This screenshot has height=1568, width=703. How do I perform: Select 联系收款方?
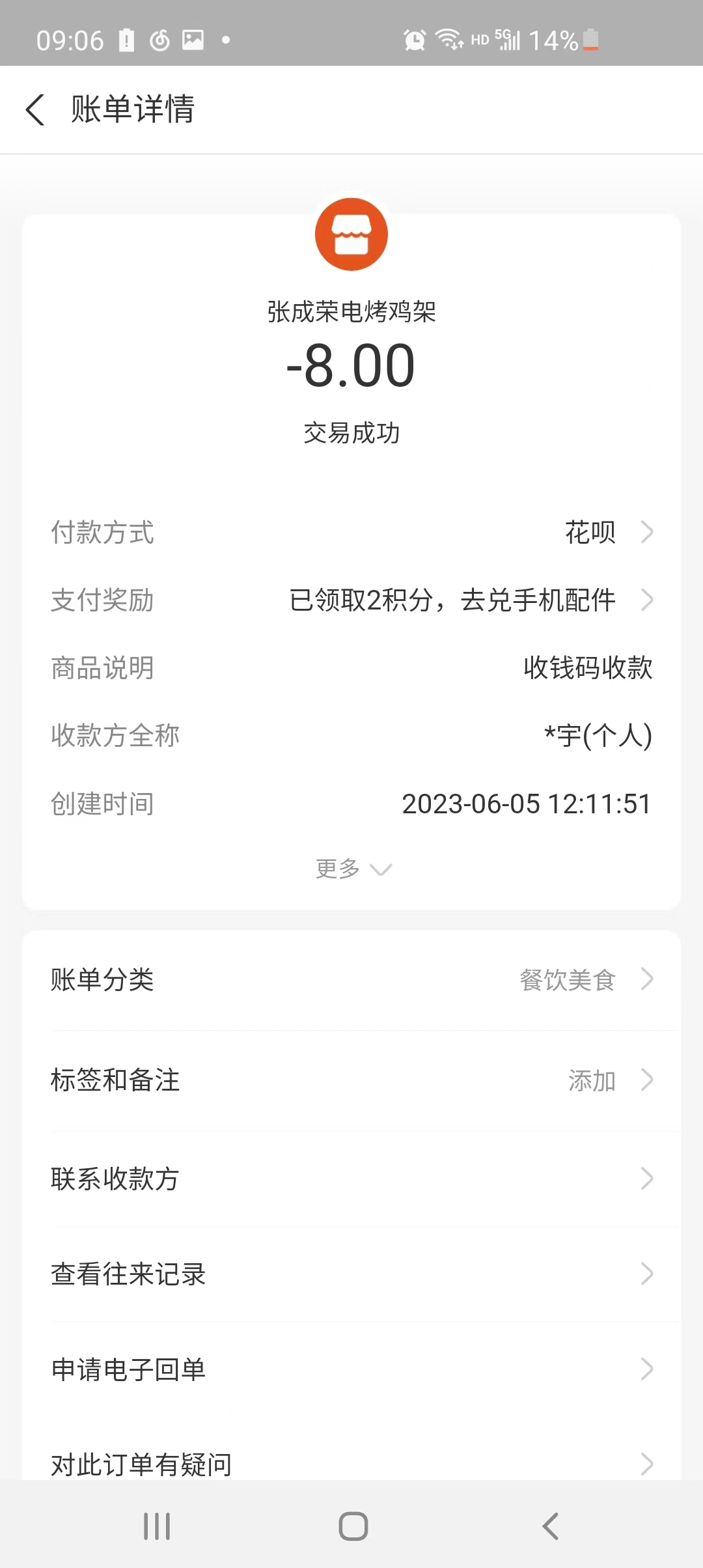click(351, 1179)
